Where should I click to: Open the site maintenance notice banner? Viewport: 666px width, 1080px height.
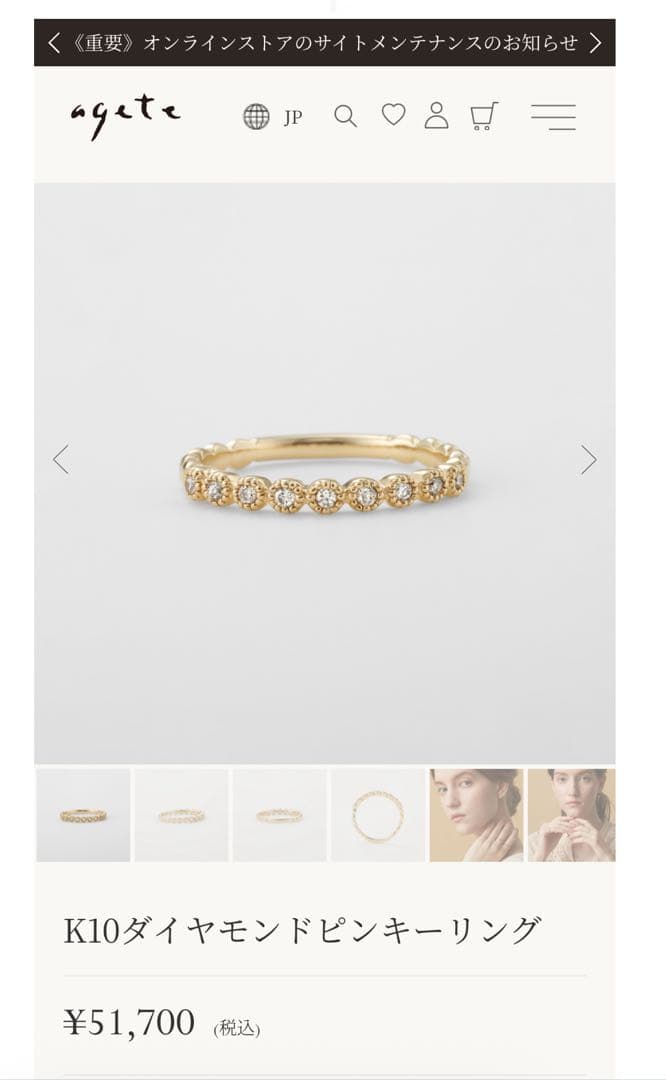tap(325, 43)
